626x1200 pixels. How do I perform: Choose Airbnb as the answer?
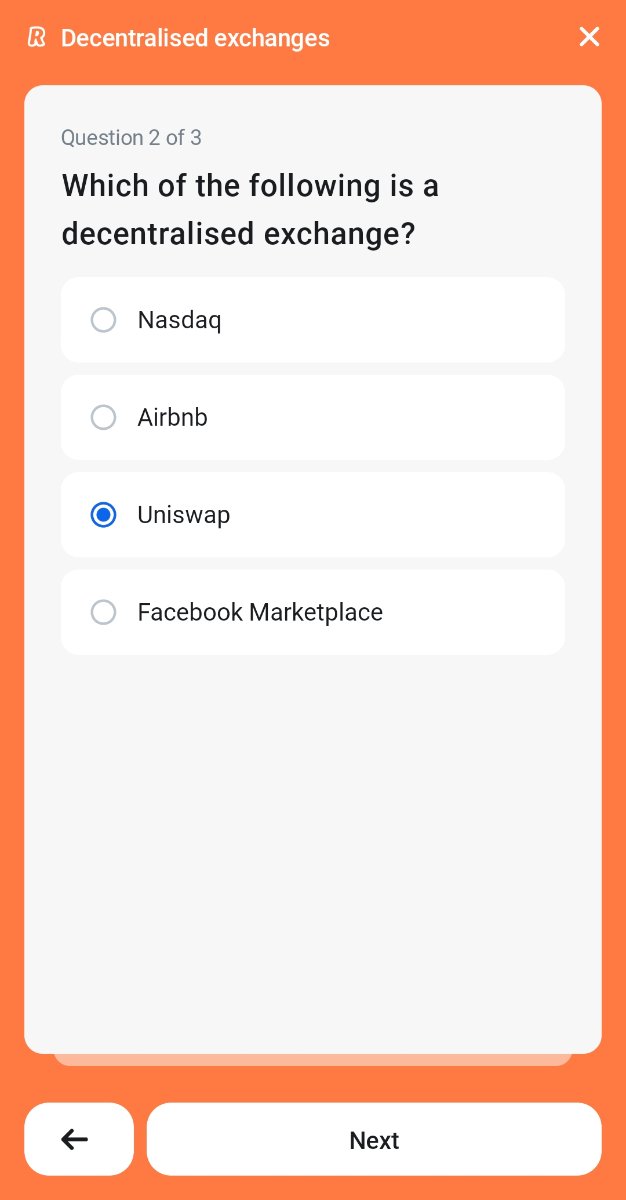click(x=313, y=417)
